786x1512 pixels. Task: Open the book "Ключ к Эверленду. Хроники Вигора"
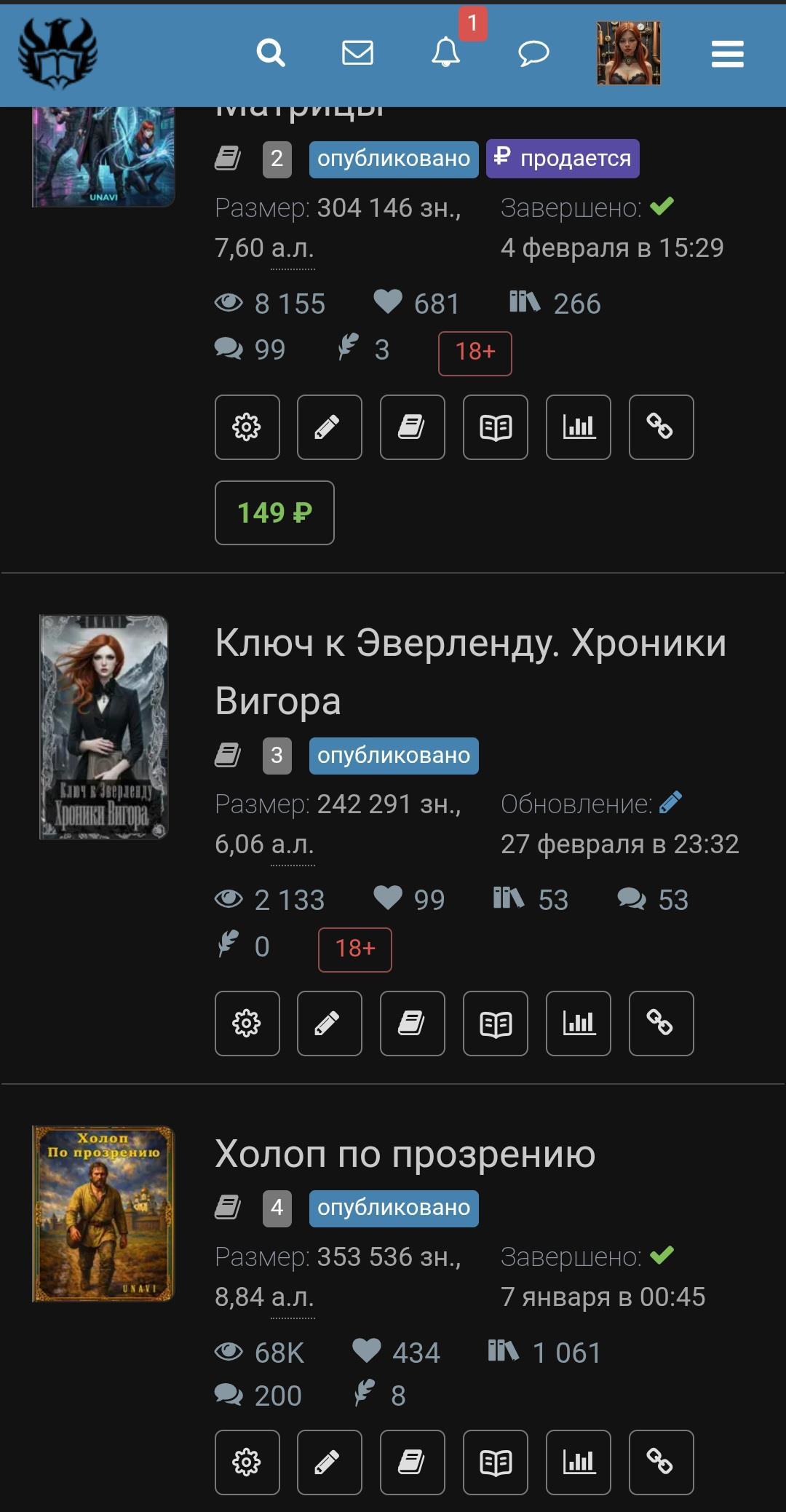click(x=470, y=671)
